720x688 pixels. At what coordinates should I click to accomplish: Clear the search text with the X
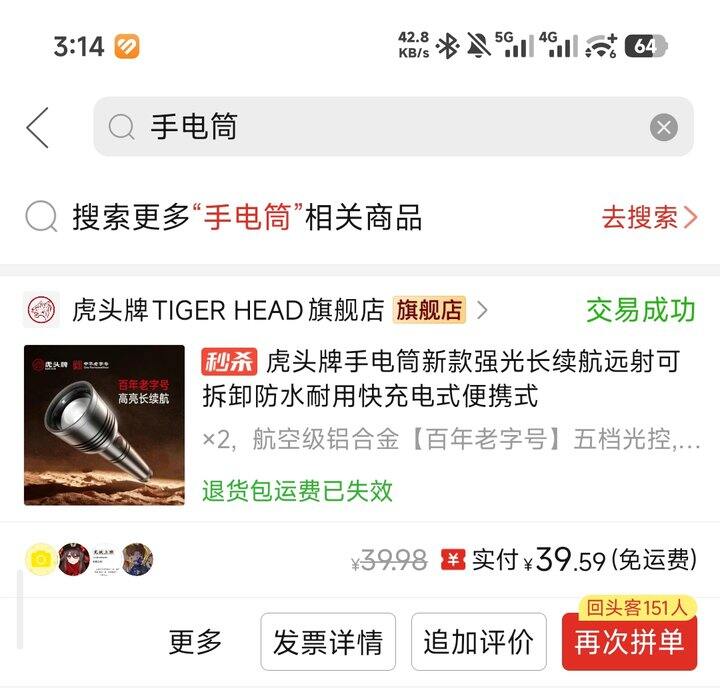tap(663, 127)
